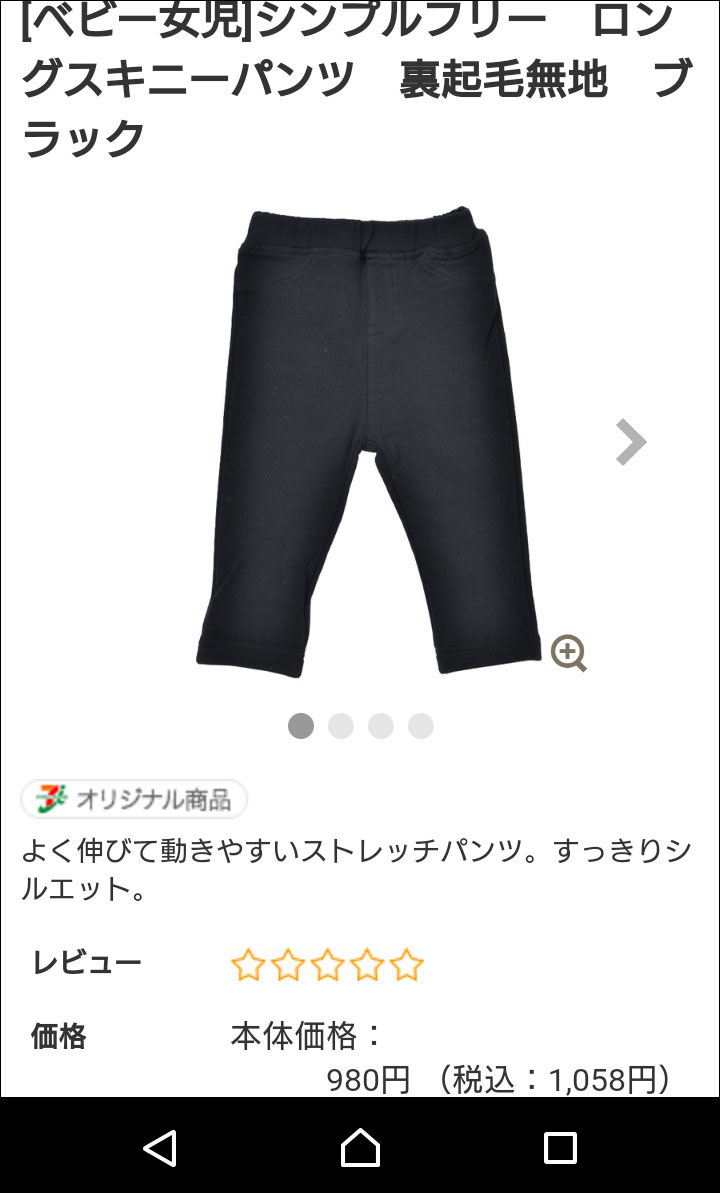Open the black skinny pants photo

coord(365,440)
